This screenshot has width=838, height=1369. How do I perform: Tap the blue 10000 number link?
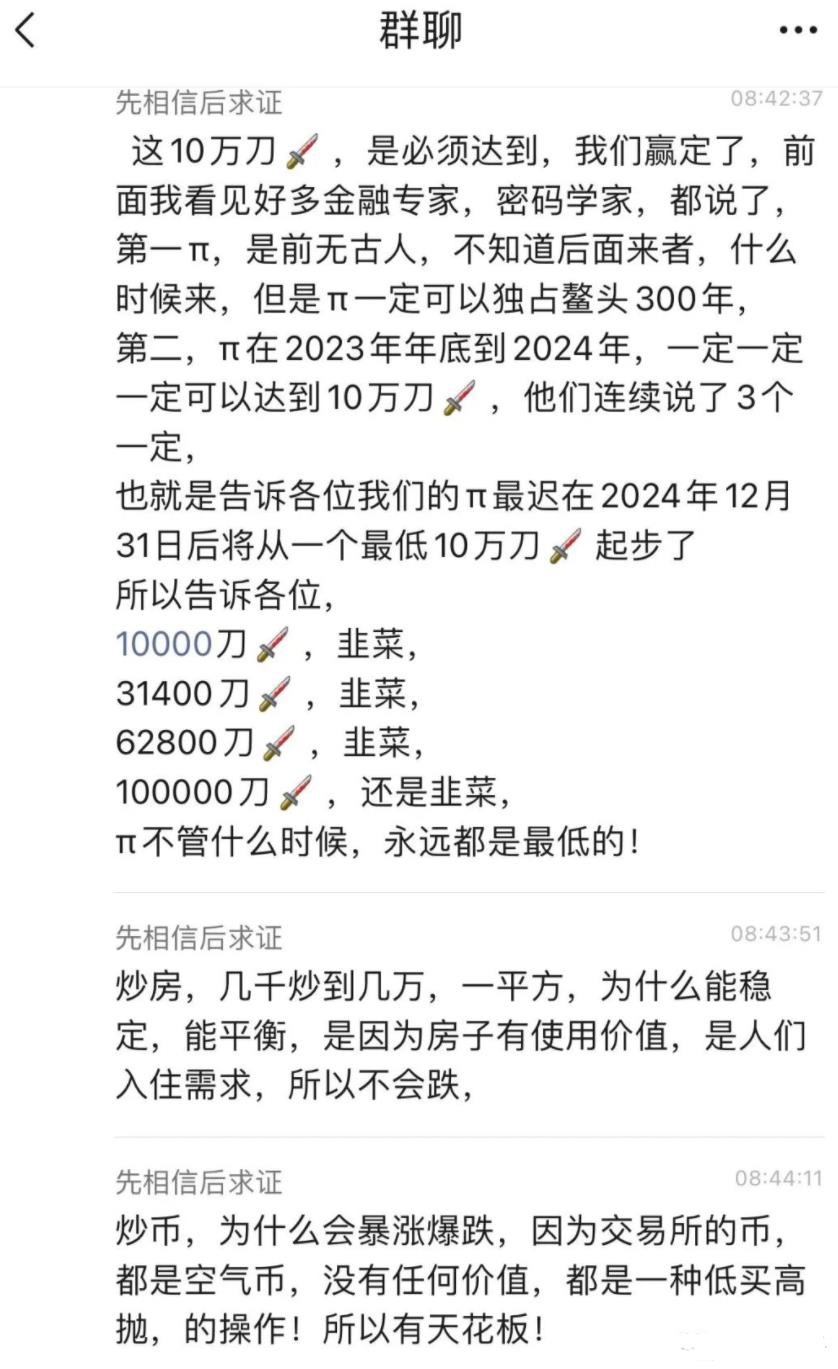pos(165,645)
